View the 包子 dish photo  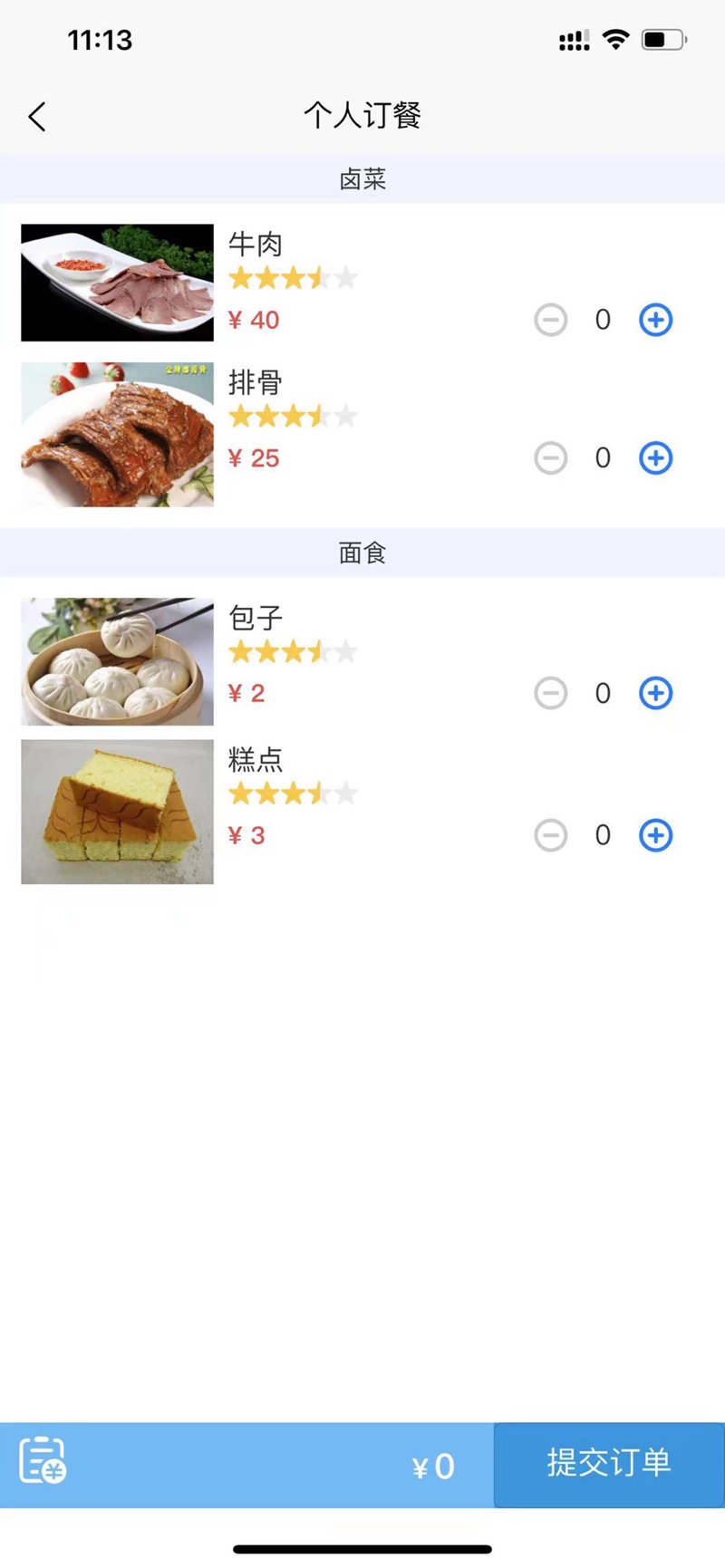(x=118, y=661)
